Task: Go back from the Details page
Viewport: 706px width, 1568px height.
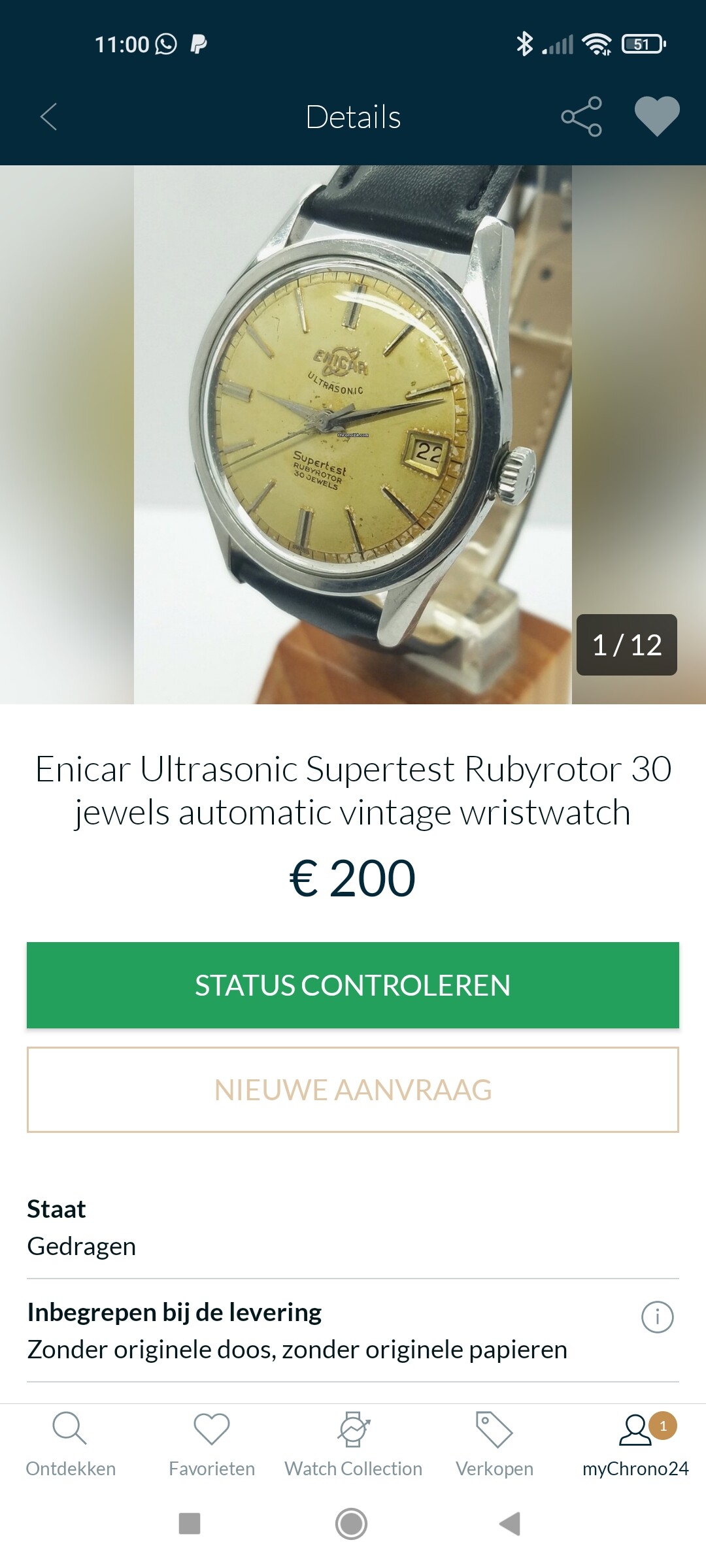Action: [49, 117]
